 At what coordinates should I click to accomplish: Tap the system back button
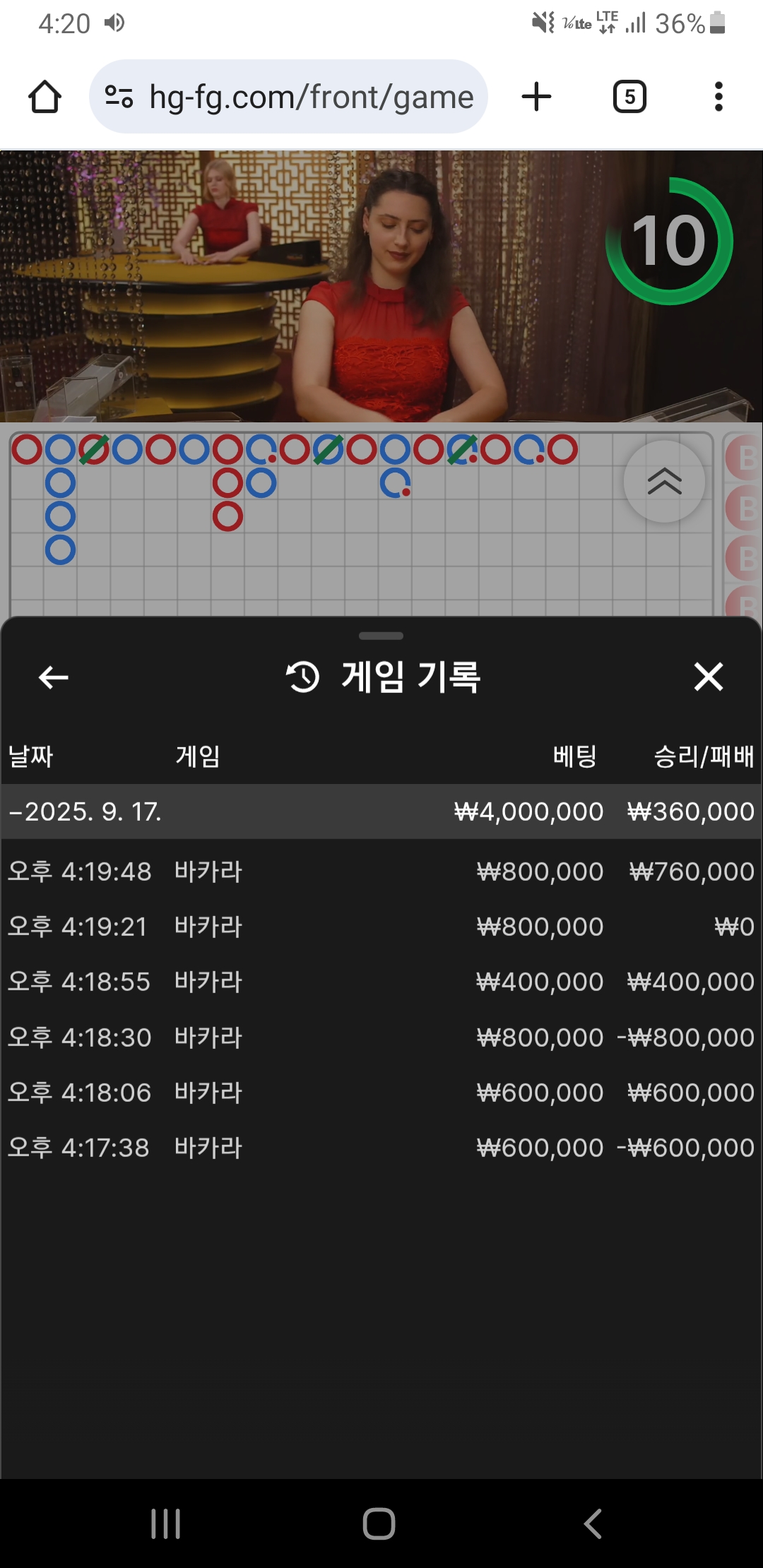click(x=593, y=1524)
